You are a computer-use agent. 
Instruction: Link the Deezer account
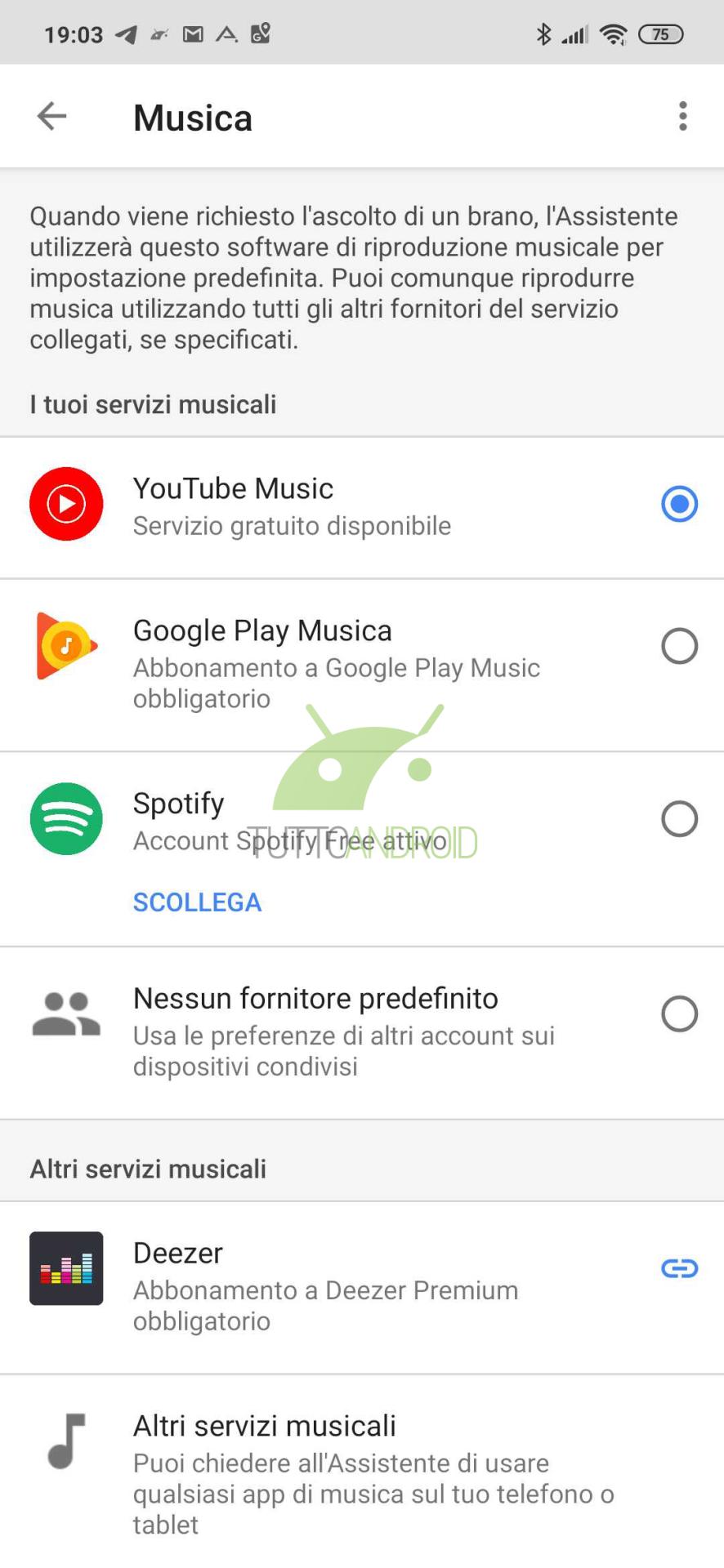(679, 1267)
